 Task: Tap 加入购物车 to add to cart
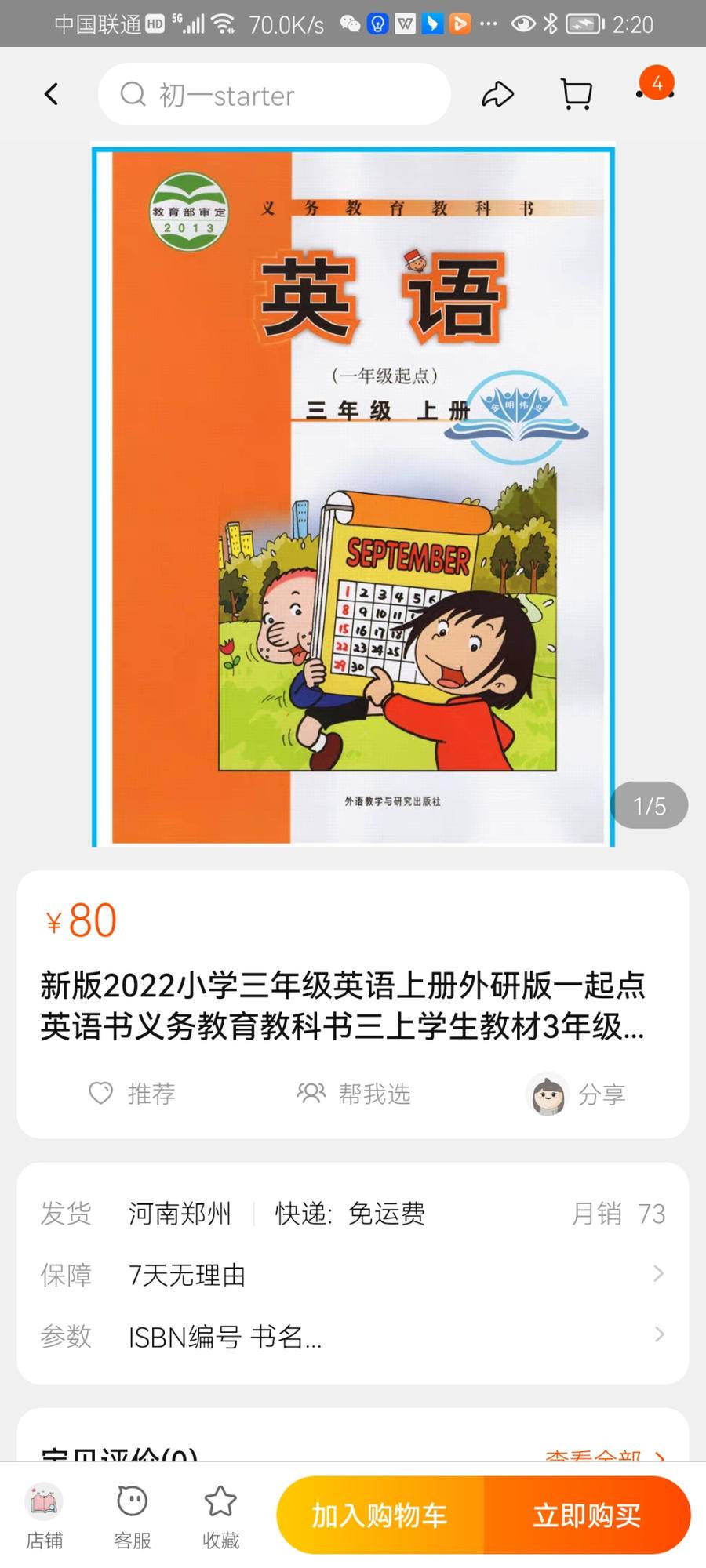pos(380,1515)
